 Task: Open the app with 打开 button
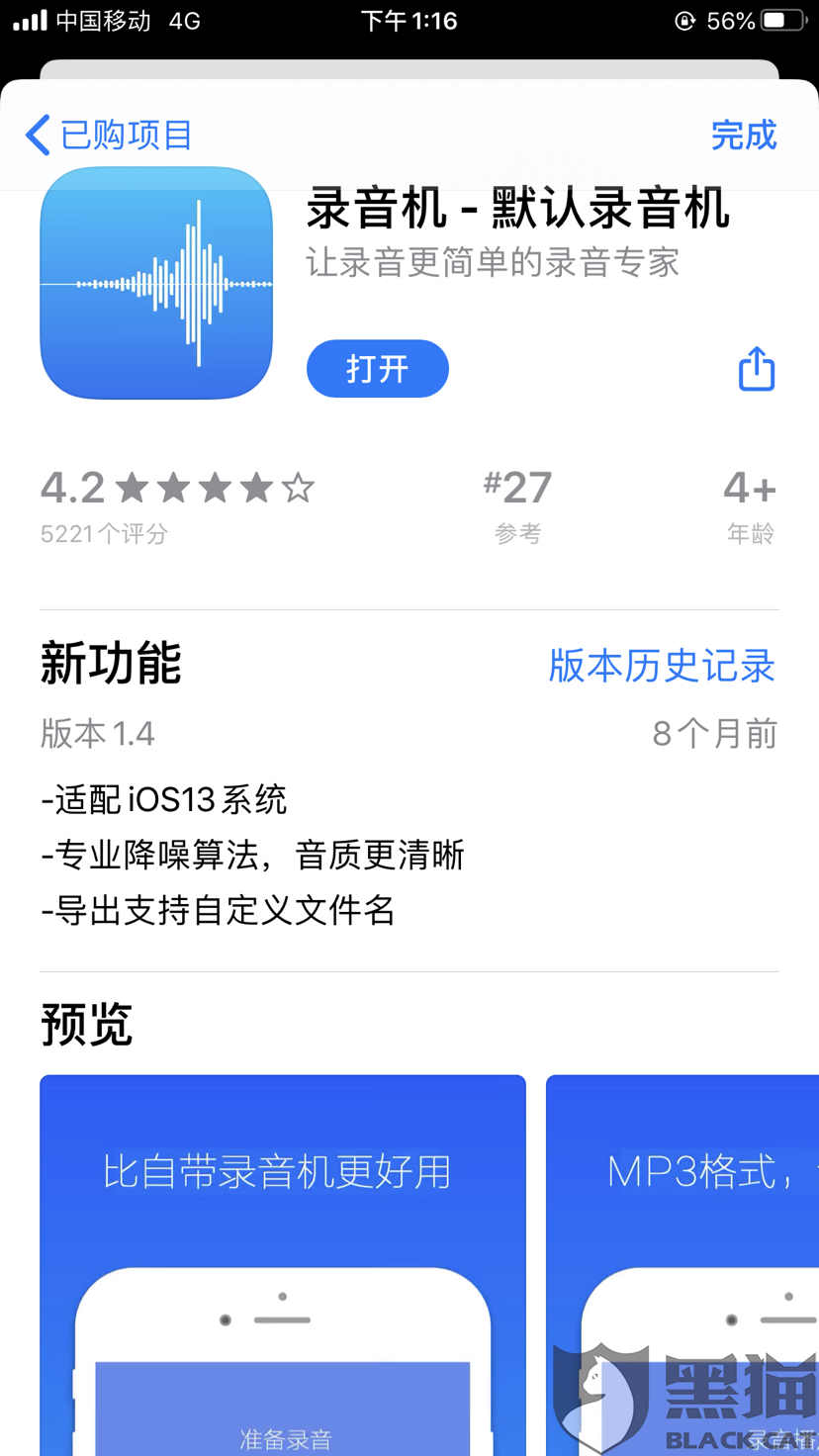click(x=378, y=369)
